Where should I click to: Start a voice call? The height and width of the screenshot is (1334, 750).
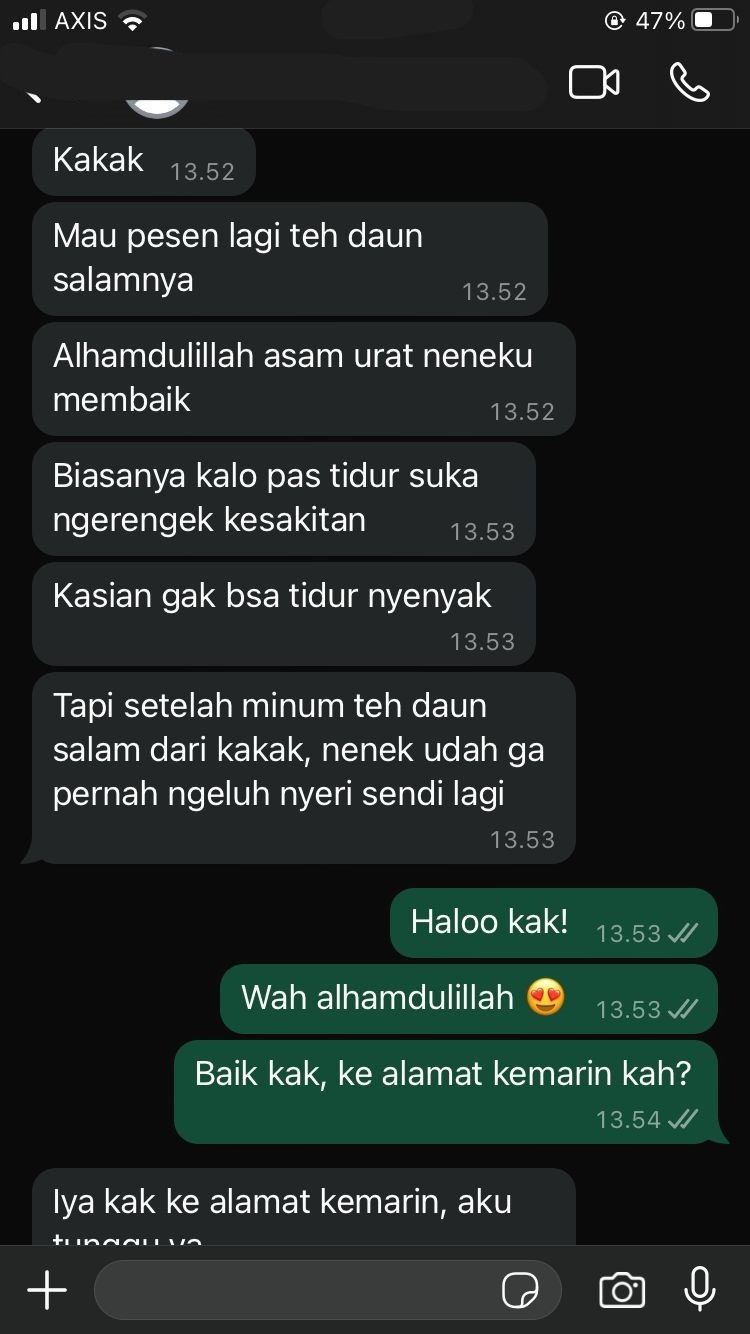point(689,83)
